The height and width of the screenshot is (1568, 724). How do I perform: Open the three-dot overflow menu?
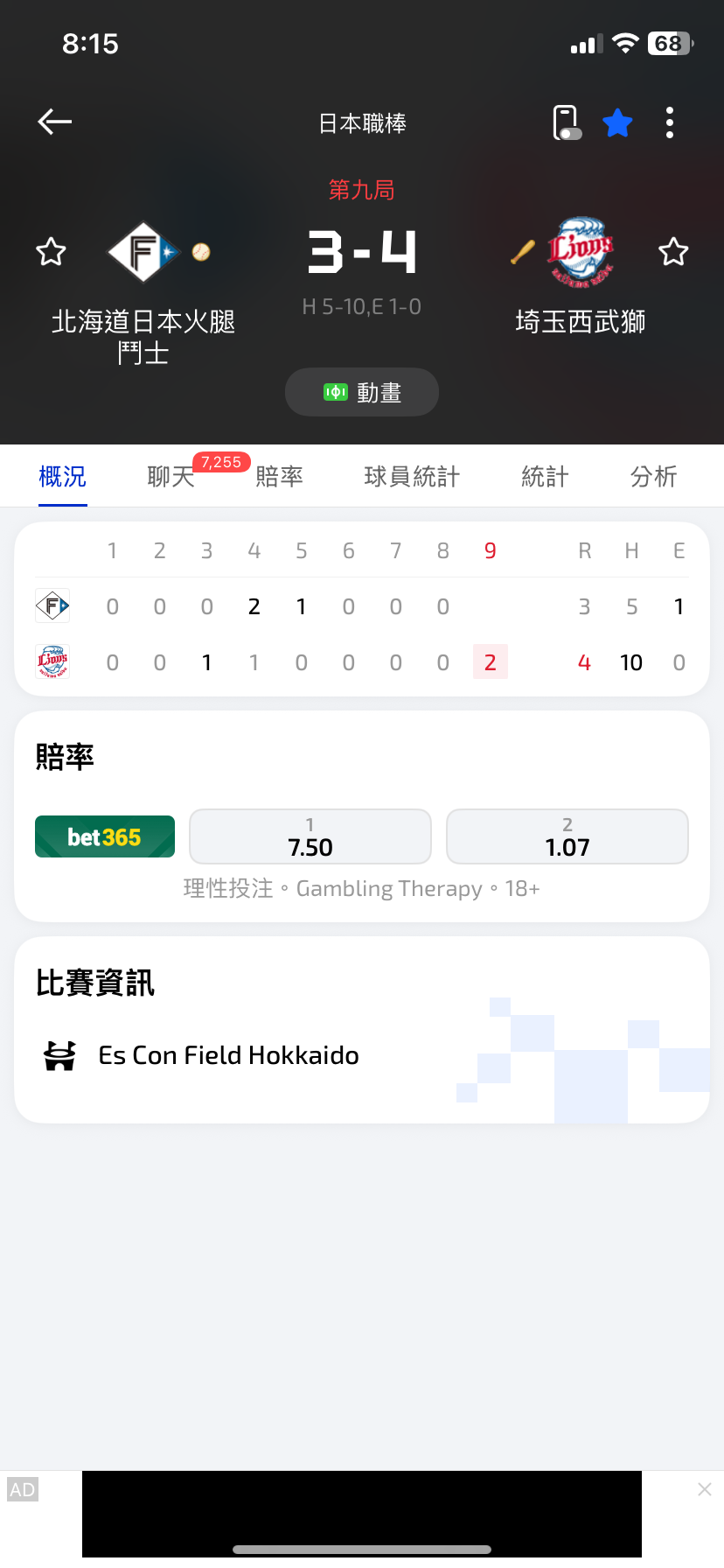[670, 122]
